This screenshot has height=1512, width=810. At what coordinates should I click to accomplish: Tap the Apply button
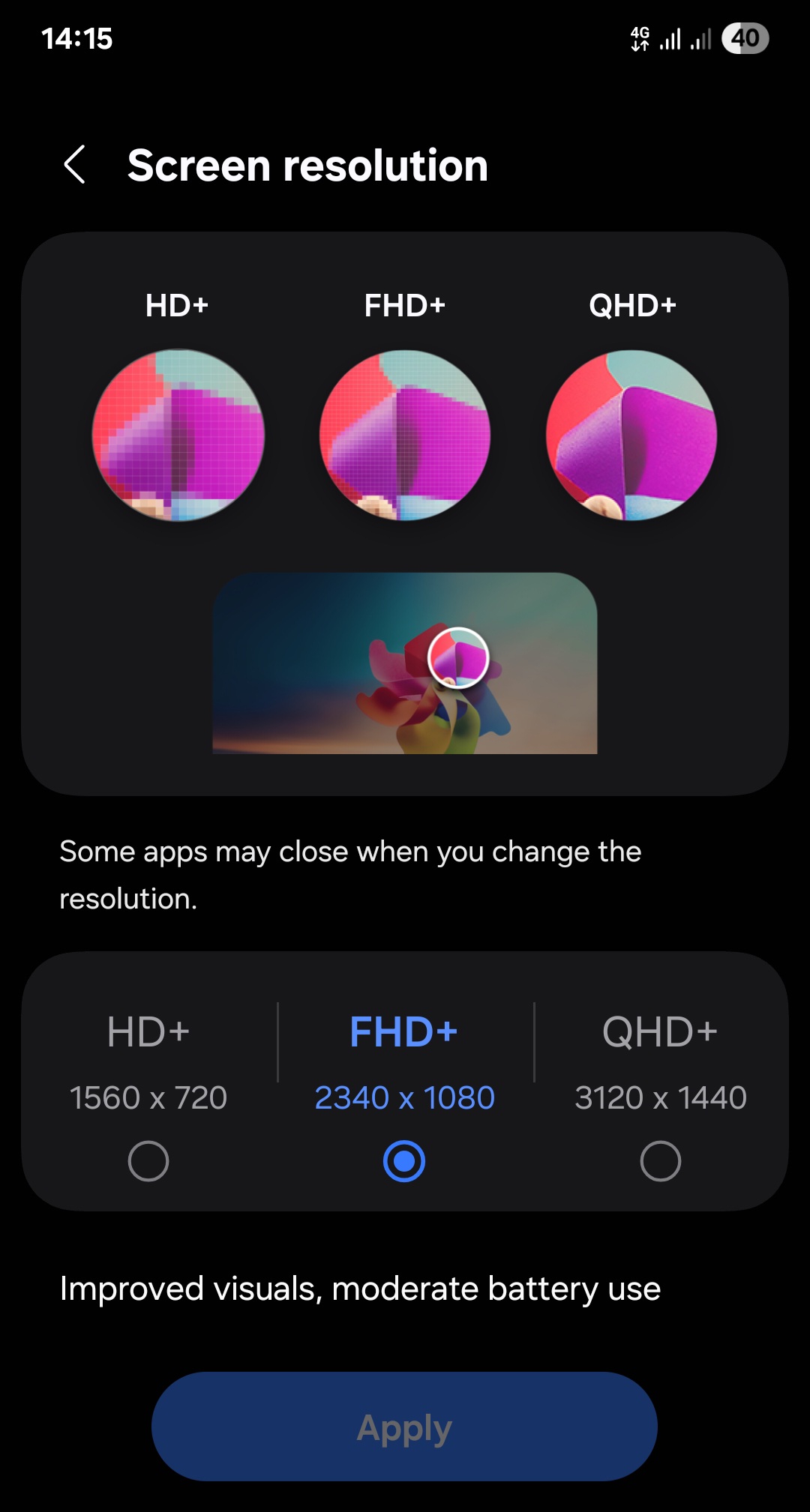point(404,1427)
